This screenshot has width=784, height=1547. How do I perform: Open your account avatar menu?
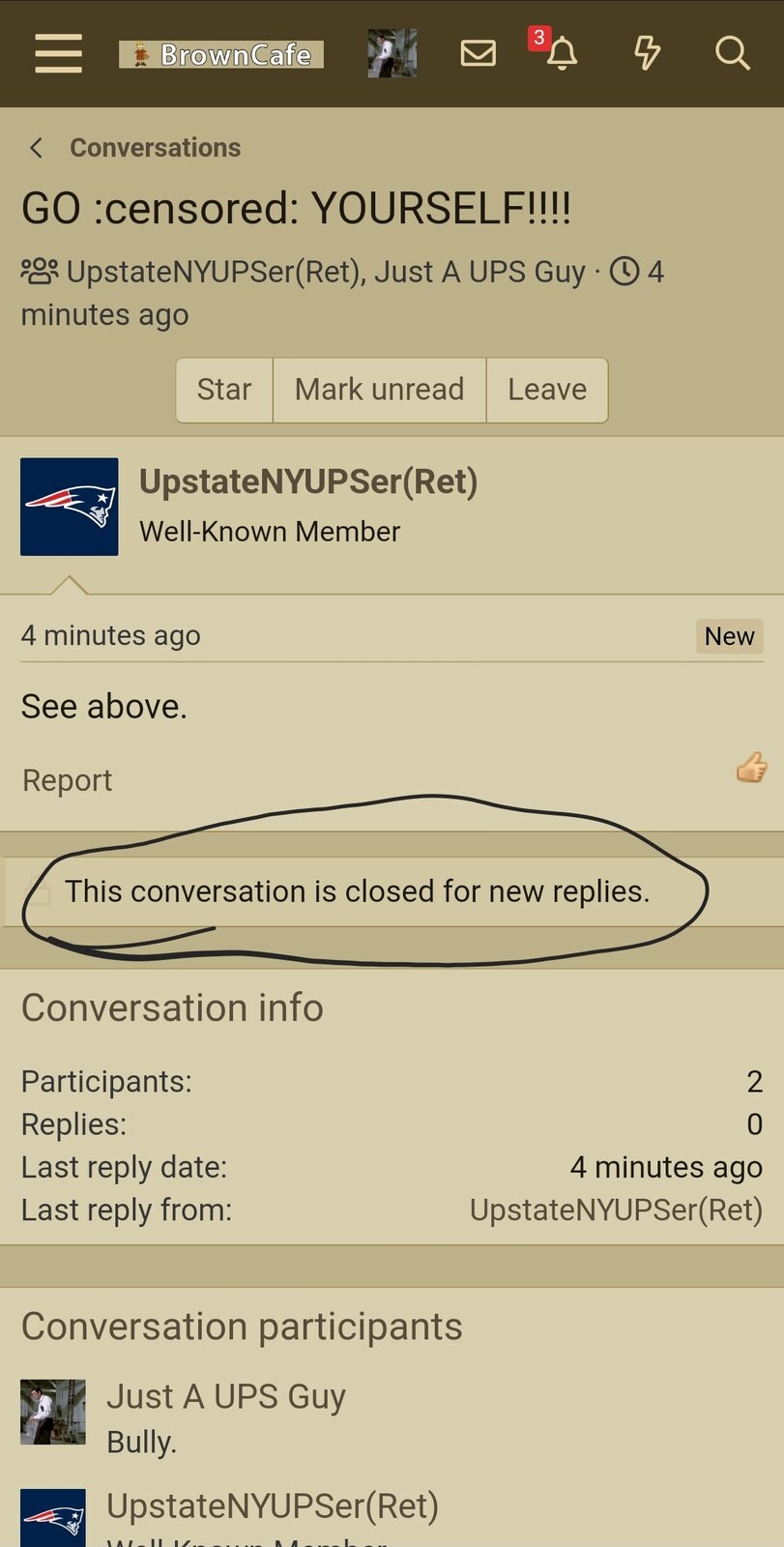coord(392,53)
